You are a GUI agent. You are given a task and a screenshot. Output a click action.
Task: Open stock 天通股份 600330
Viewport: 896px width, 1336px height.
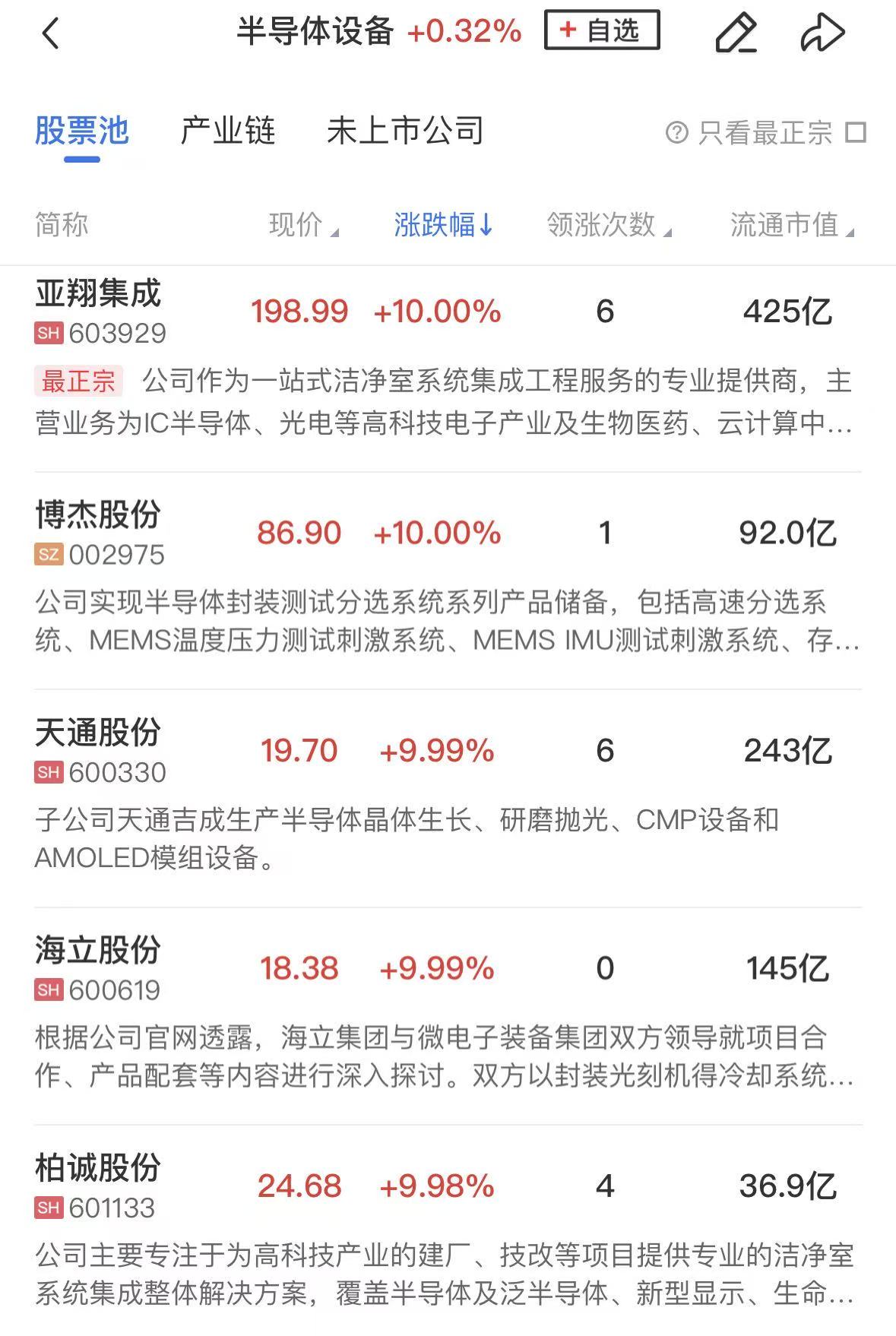pos(99,751)
